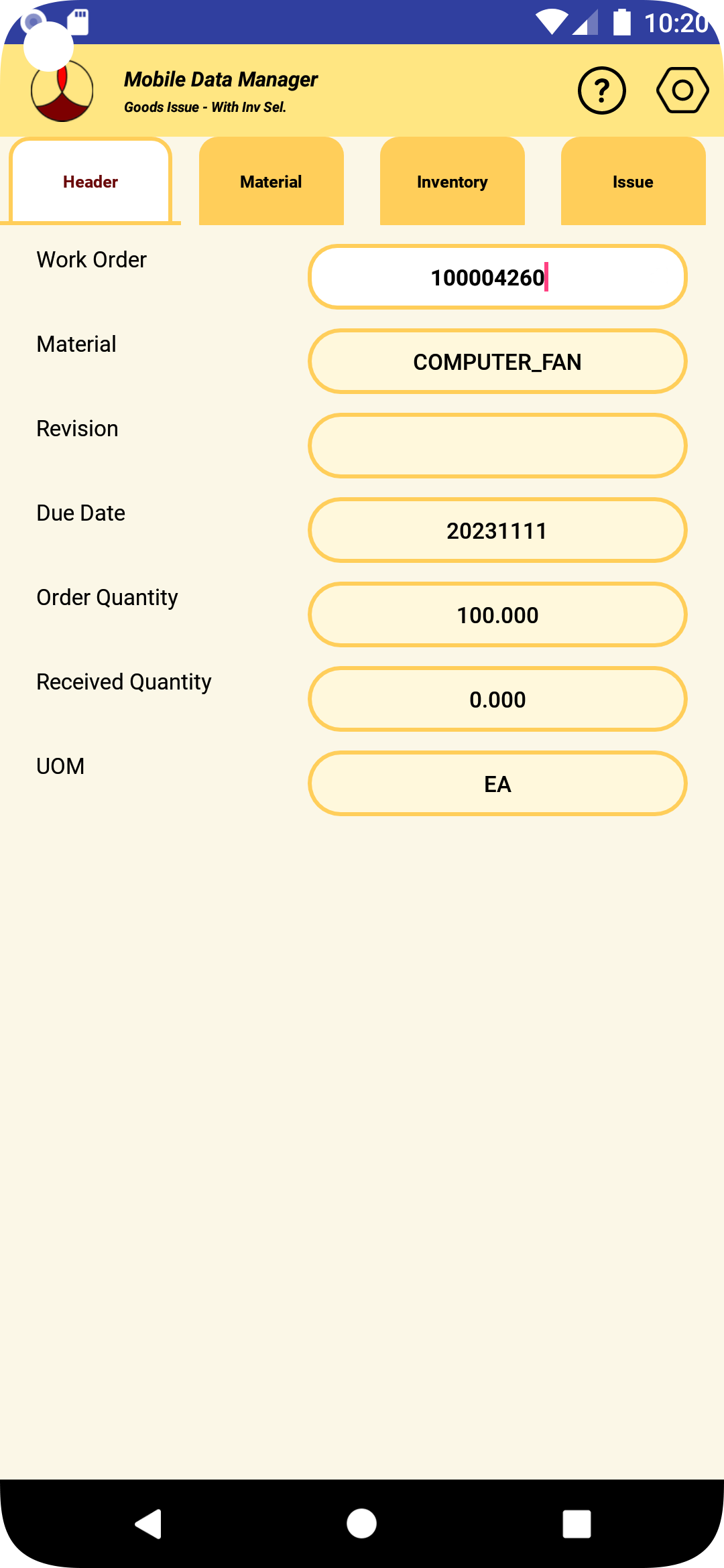724x1568 pixels.
Task: Select the Header tab
Action: coord(90,182)
